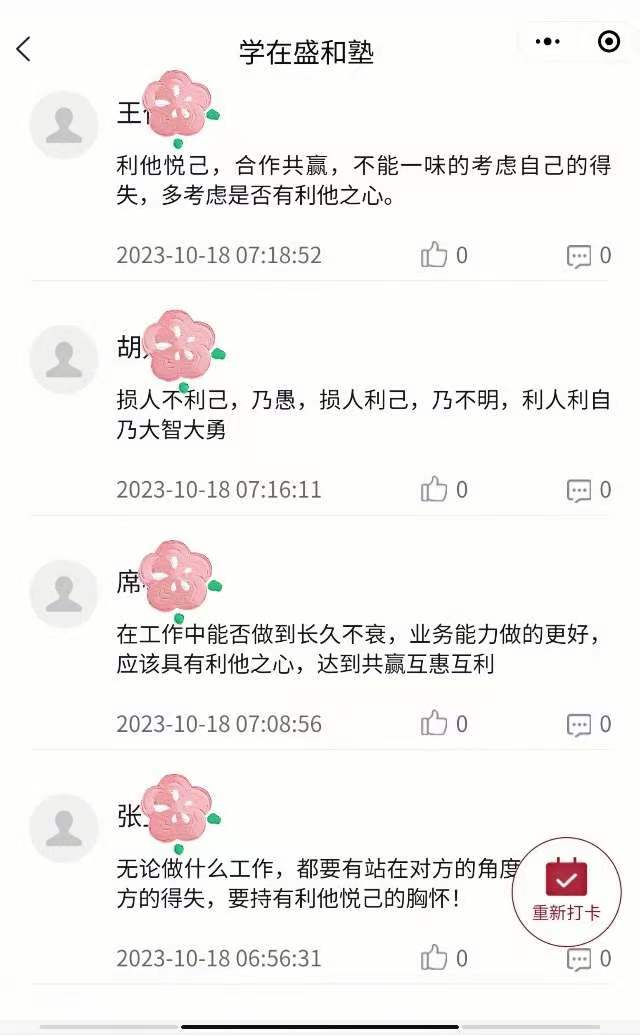Open the mini program more options menu
Image resolution: width=640 pixels, height=1035 pixels.
click(x=548, y=41)
